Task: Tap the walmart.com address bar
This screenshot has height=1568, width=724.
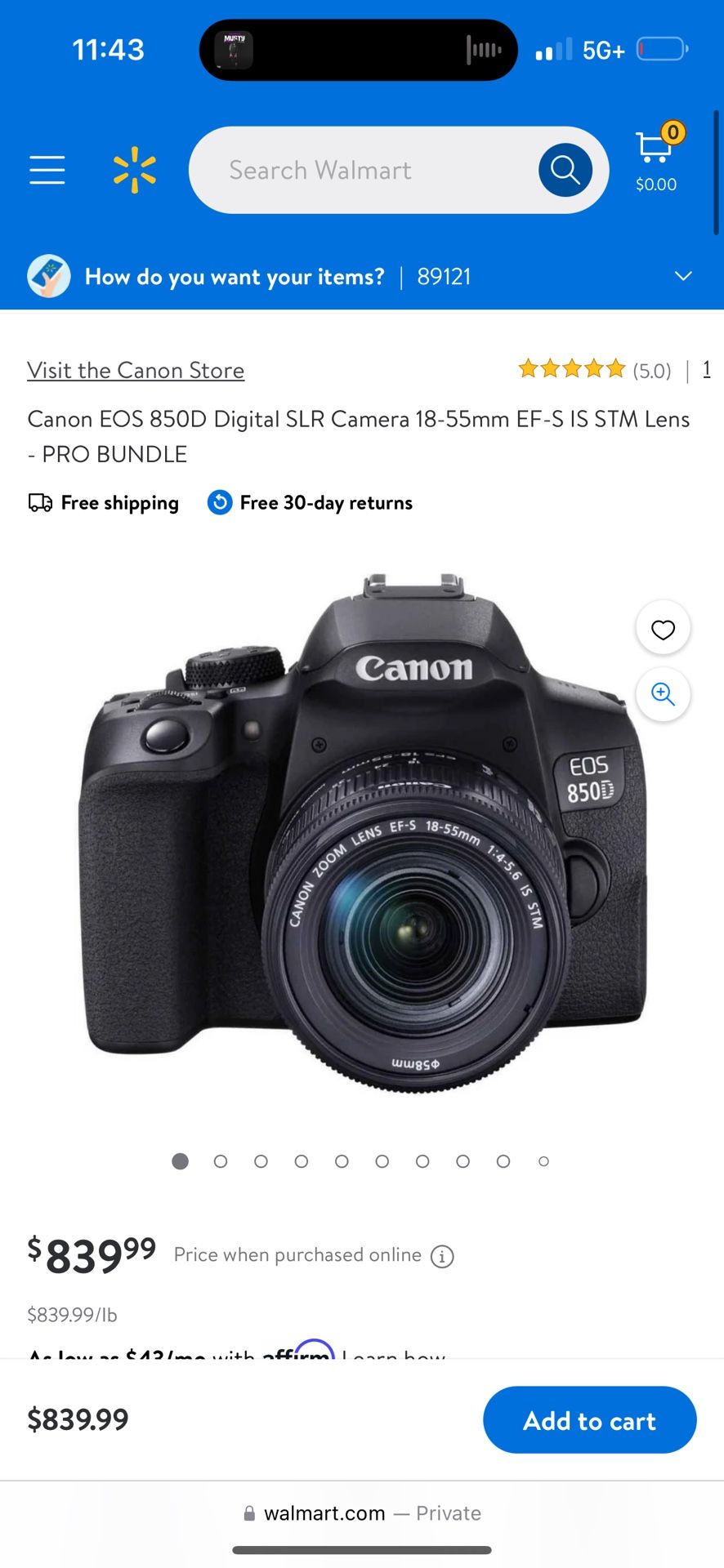Action: (x=362, y=1513)
